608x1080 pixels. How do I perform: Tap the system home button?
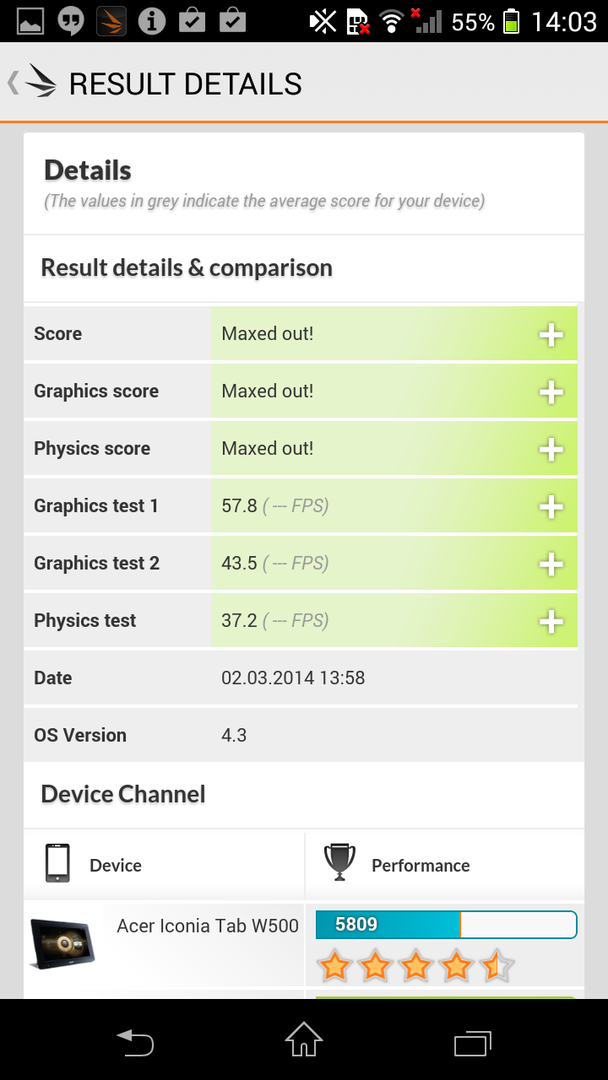pyautogui.click(x=303, y=1040)
